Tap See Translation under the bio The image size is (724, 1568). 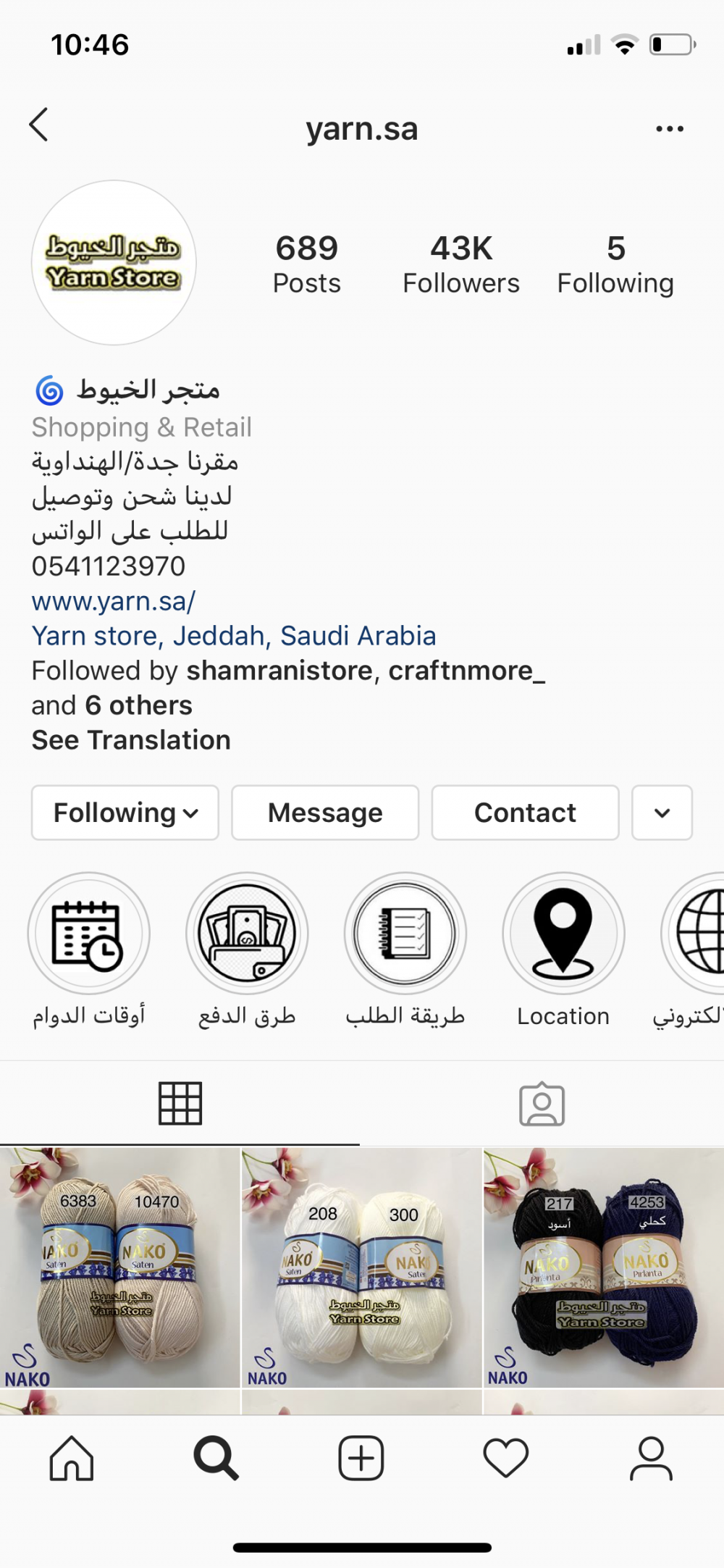pos(131,740)
